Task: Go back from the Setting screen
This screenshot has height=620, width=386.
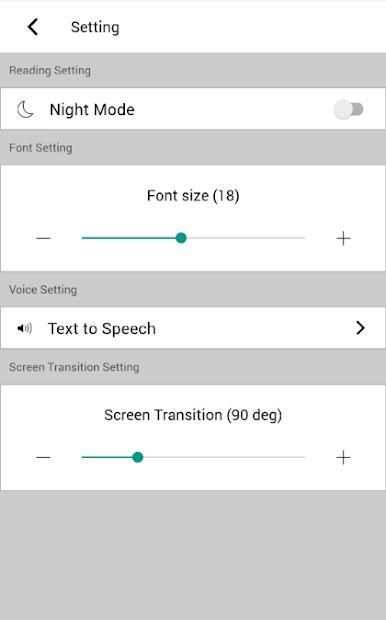Action: pos(33,27)
